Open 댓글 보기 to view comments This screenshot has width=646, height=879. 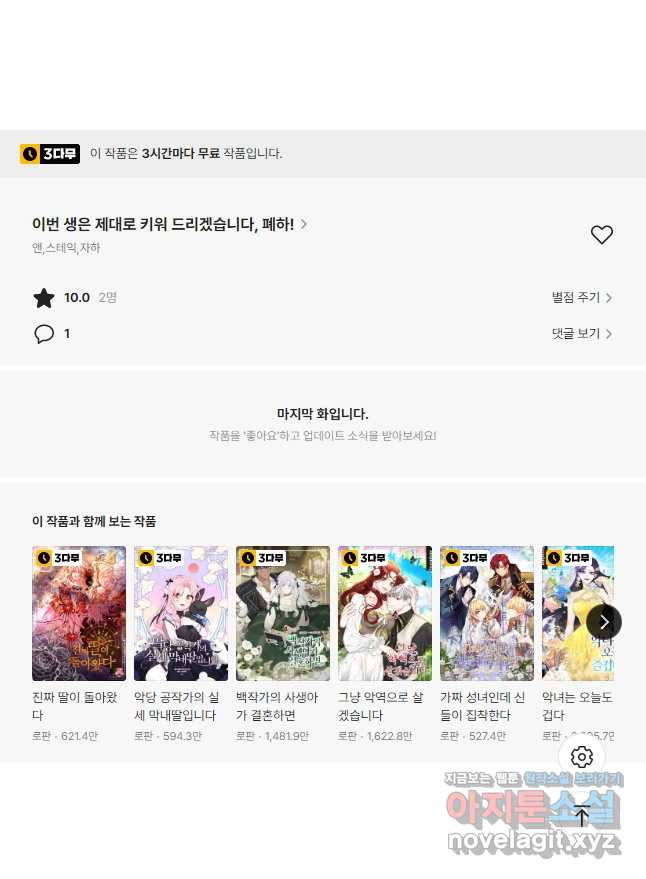(581, 334)
